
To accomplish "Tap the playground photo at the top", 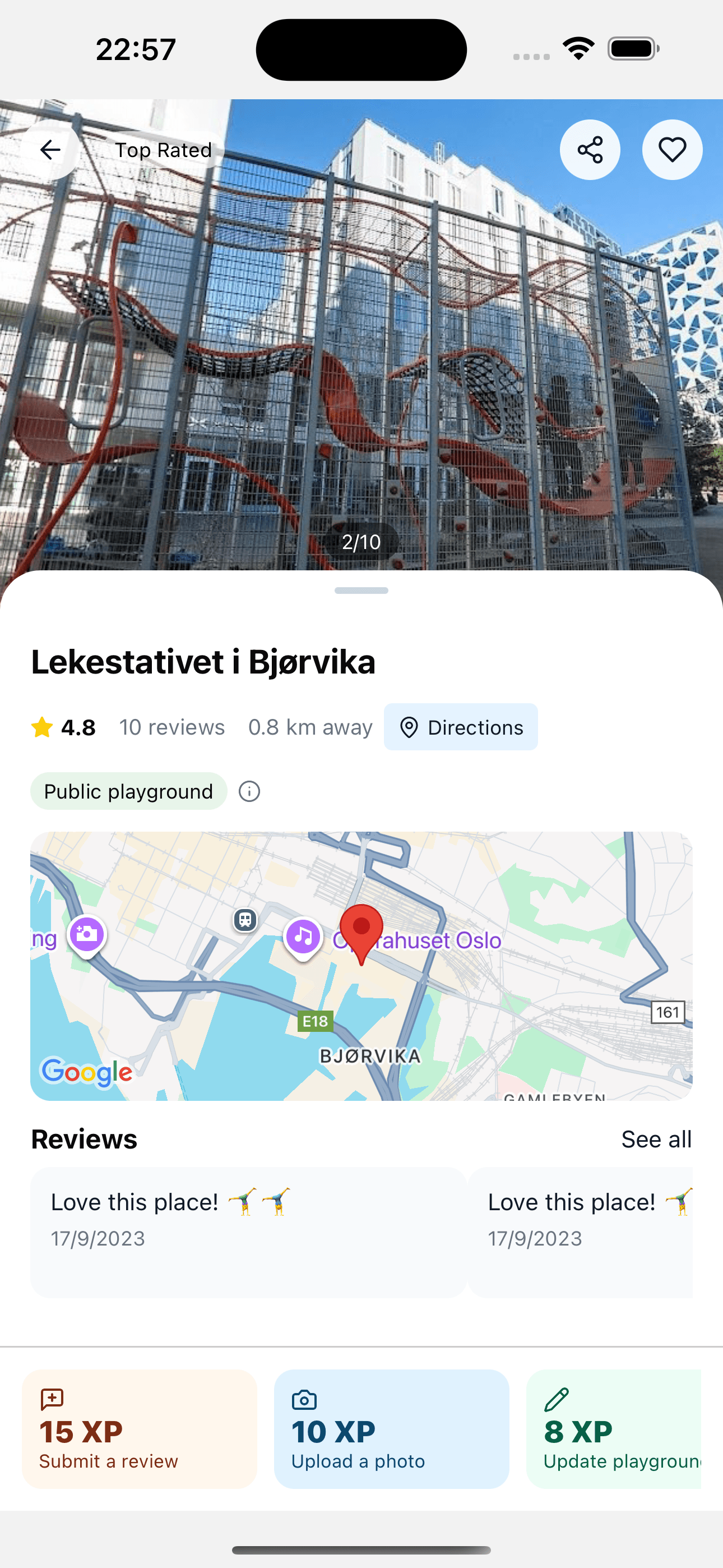I will (x=361, y=335).
